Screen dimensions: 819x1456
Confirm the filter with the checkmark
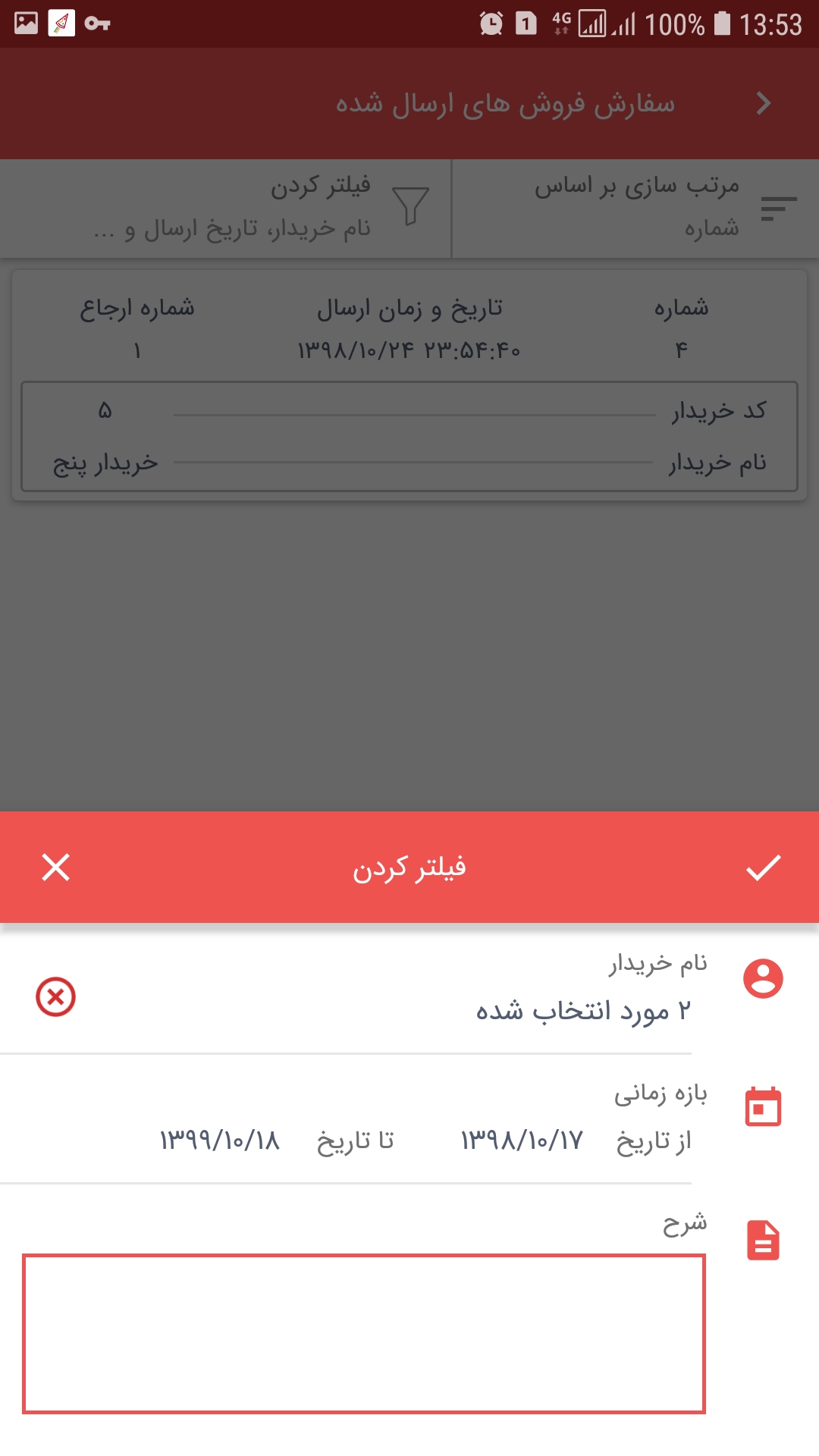763,868
